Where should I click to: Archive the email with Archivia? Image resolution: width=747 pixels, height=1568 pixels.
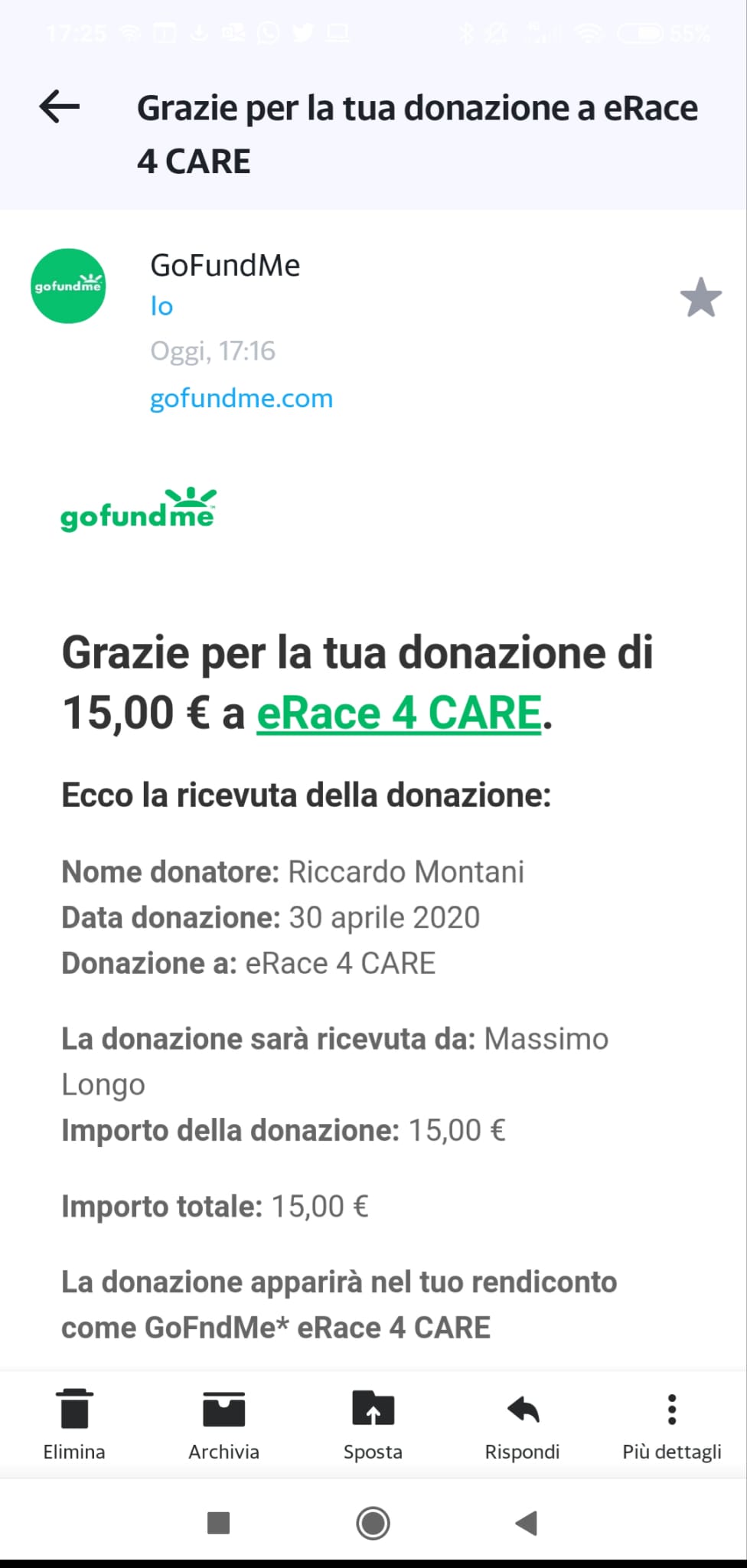click(x=223, y=1424)
